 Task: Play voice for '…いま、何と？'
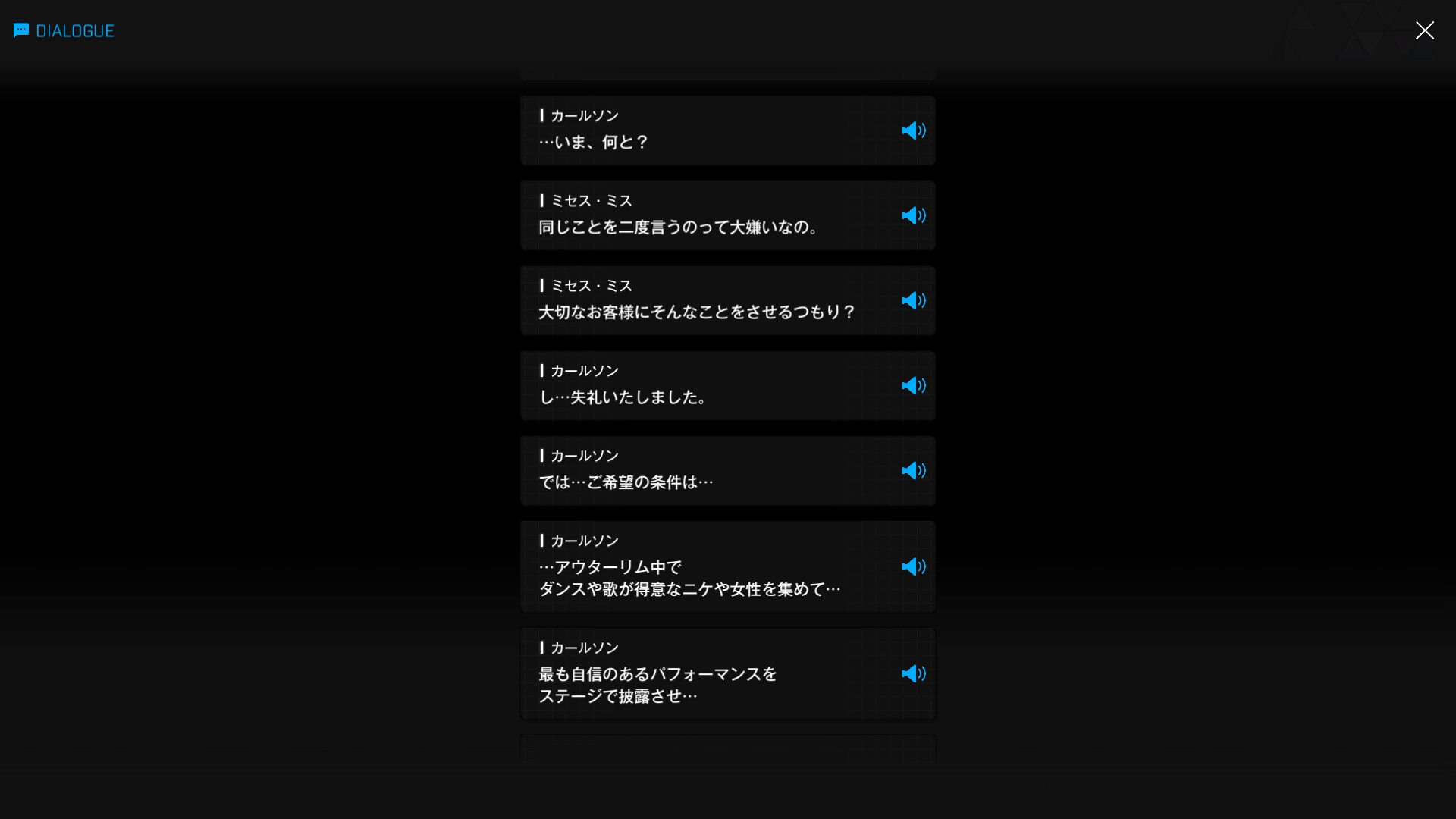913,130
